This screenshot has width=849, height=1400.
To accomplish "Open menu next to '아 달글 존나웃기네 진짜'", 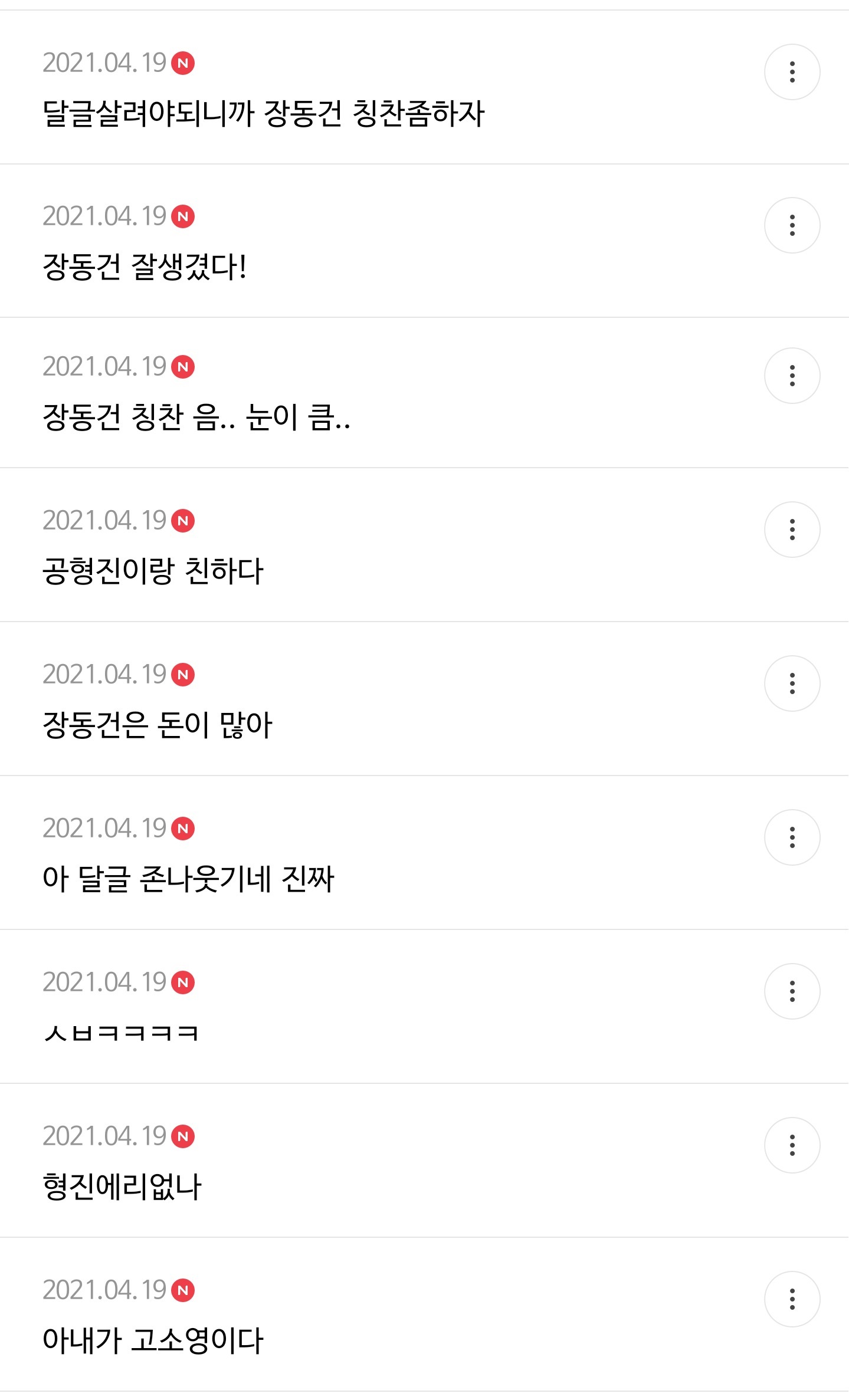I will pos(792,837).
